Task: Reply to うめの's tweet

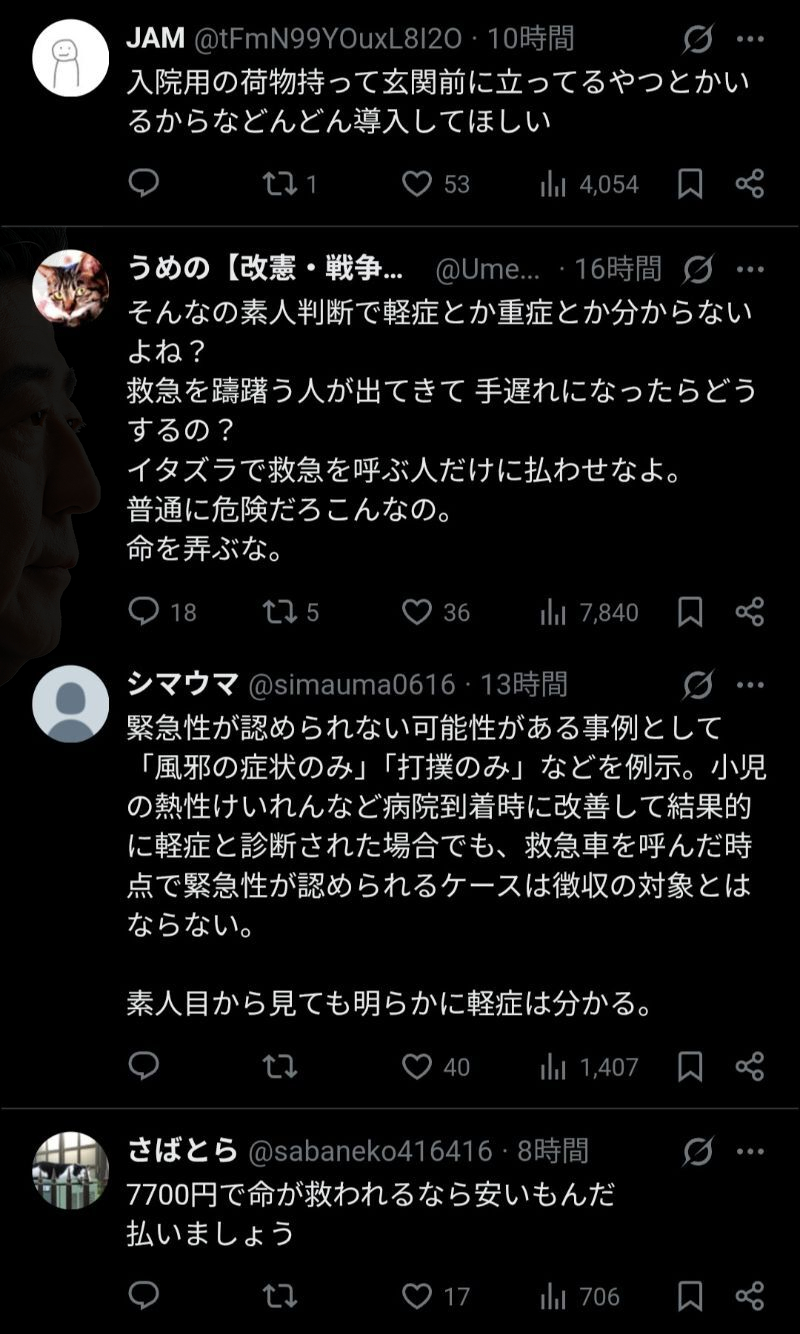Action: coord(144,612)
